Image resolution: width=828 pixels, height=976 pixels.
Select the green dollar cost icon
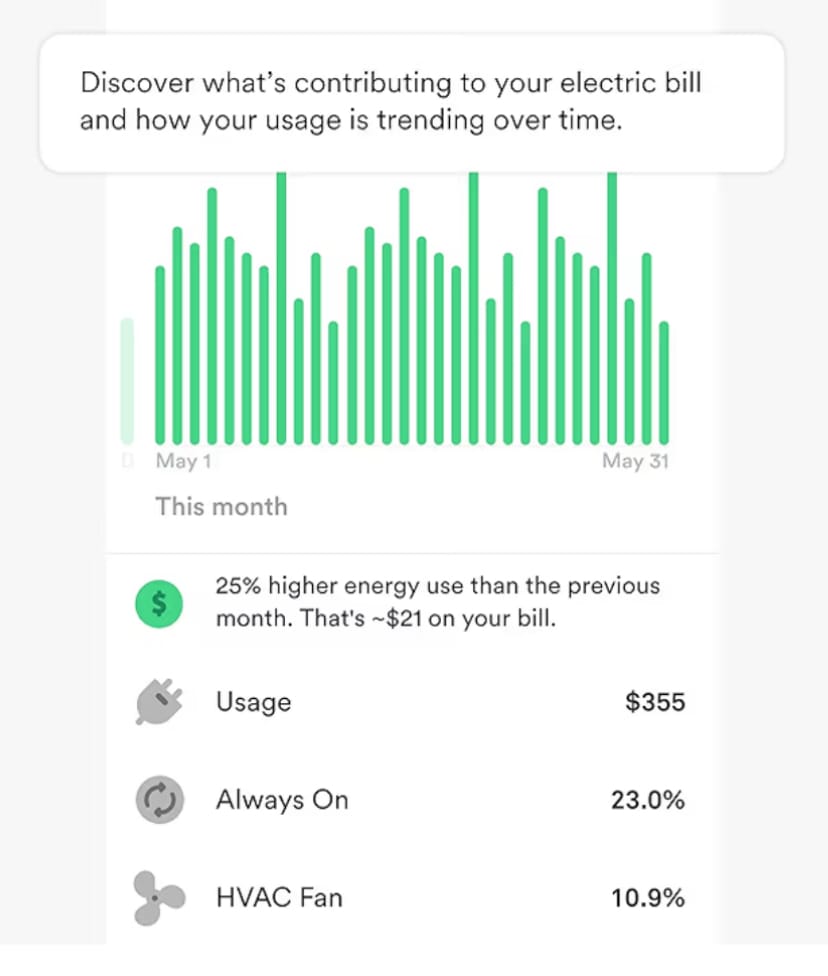click(158, 602)
